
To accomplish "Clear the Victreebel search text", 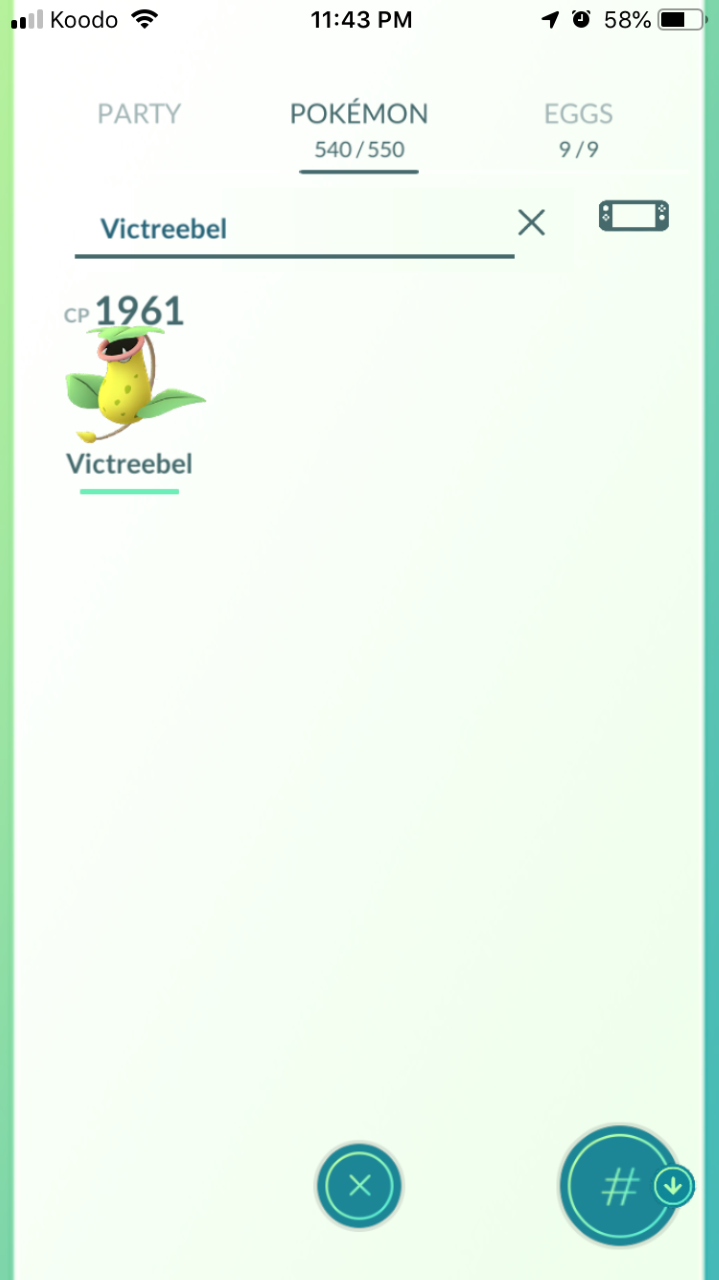I will (531, 223).
